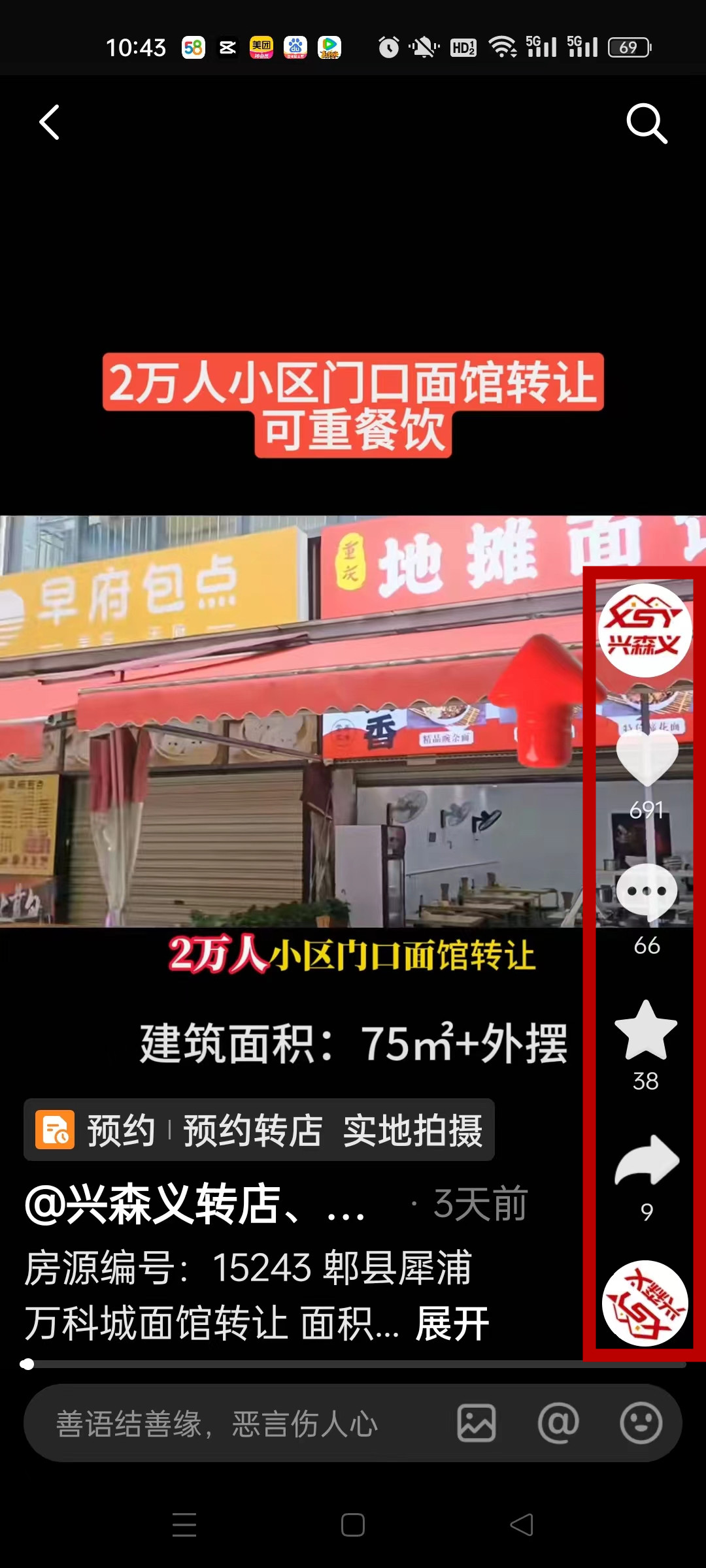
Task: Favorite the video with the star icon
Action: (646, 1030)
